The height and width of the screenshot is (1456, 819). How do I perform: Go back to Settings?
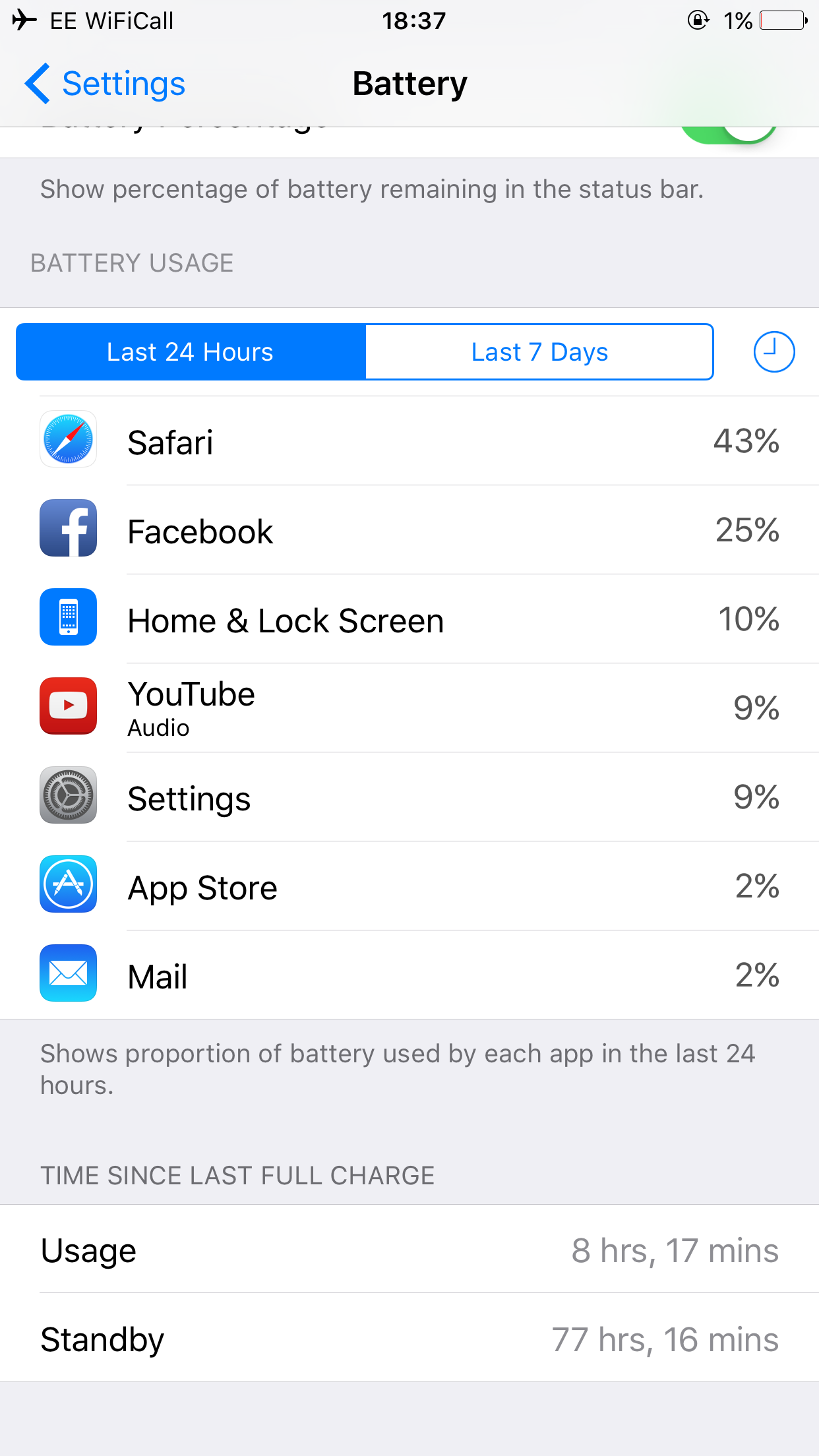coord(106,84)
